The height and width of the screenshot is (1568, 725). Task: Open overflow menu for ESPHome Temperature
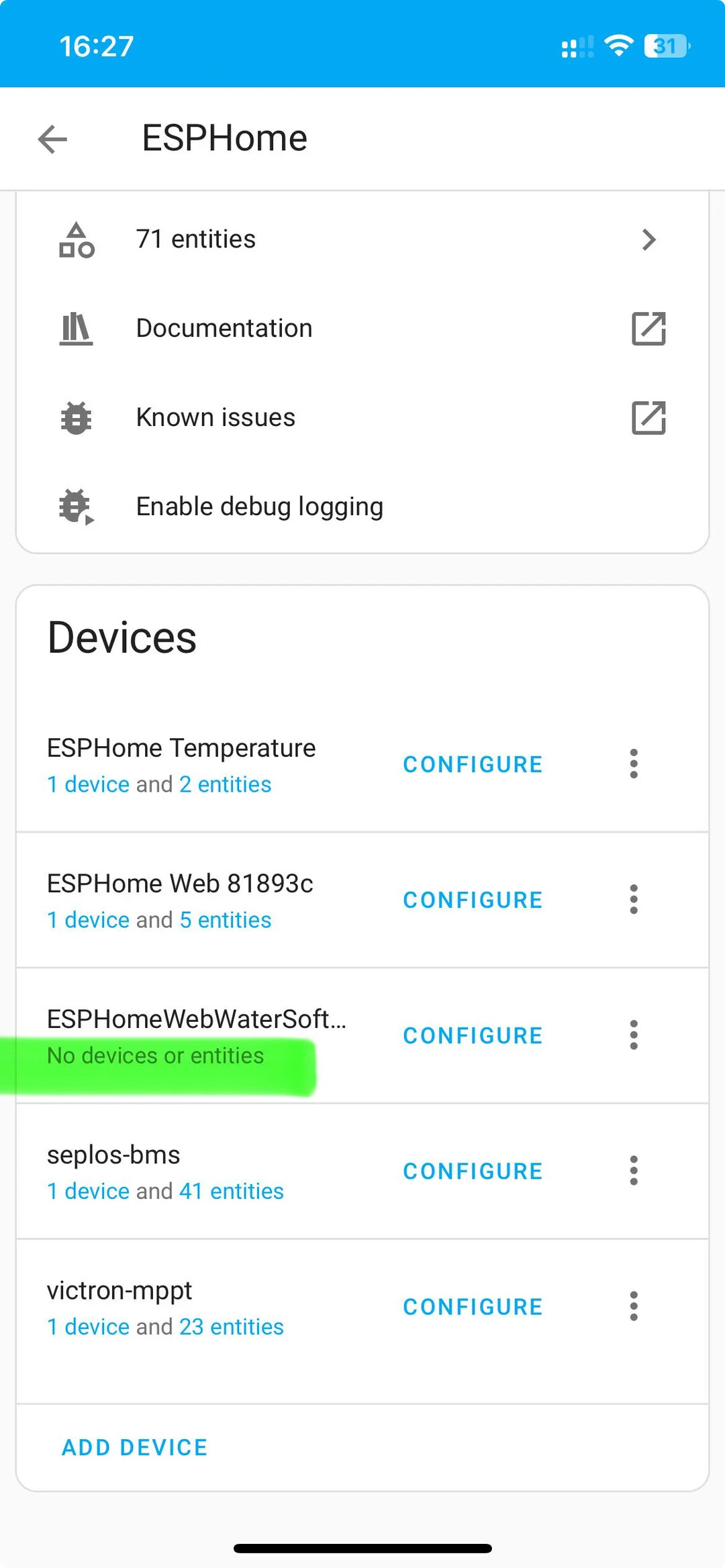[x=633, y=764]
